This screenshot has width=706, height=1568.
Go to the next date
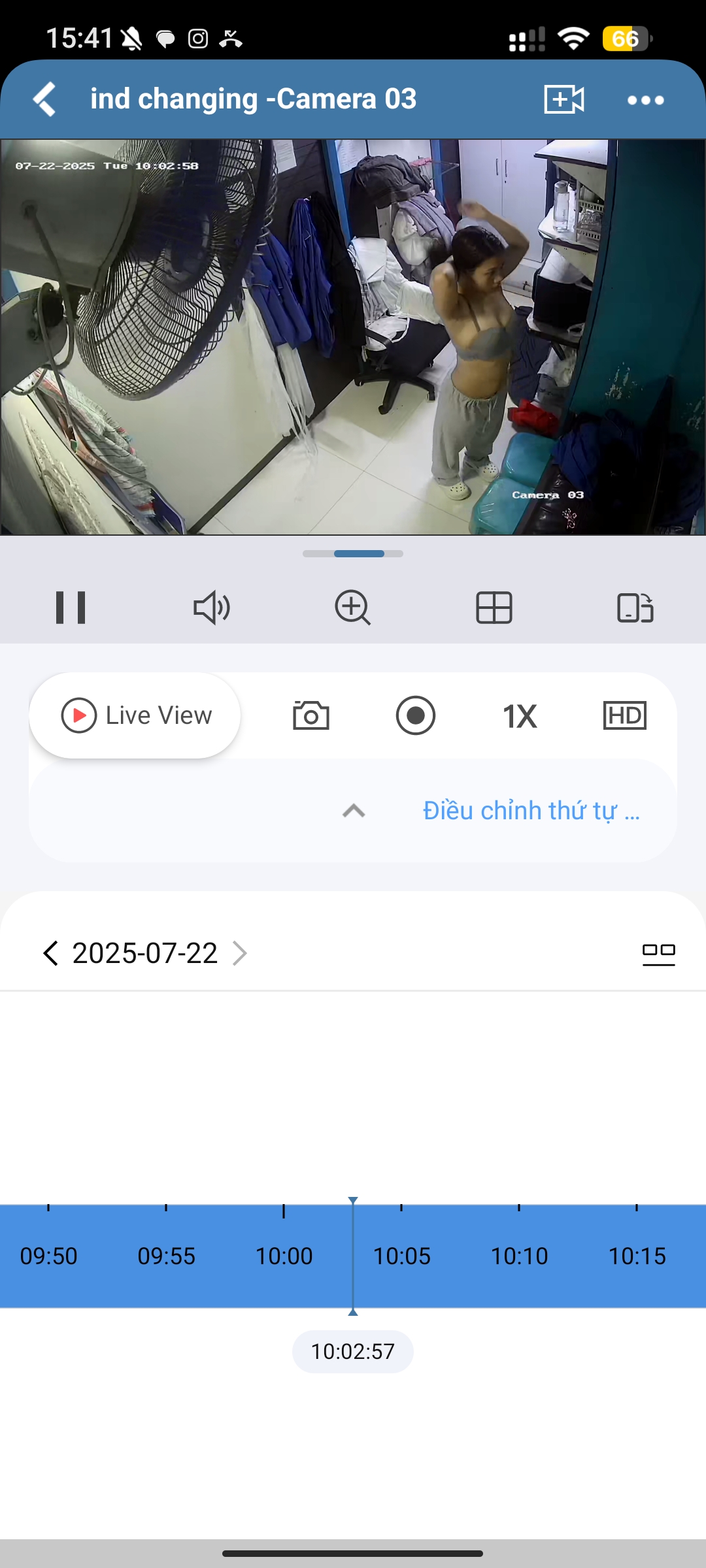[x=240, y=953]
